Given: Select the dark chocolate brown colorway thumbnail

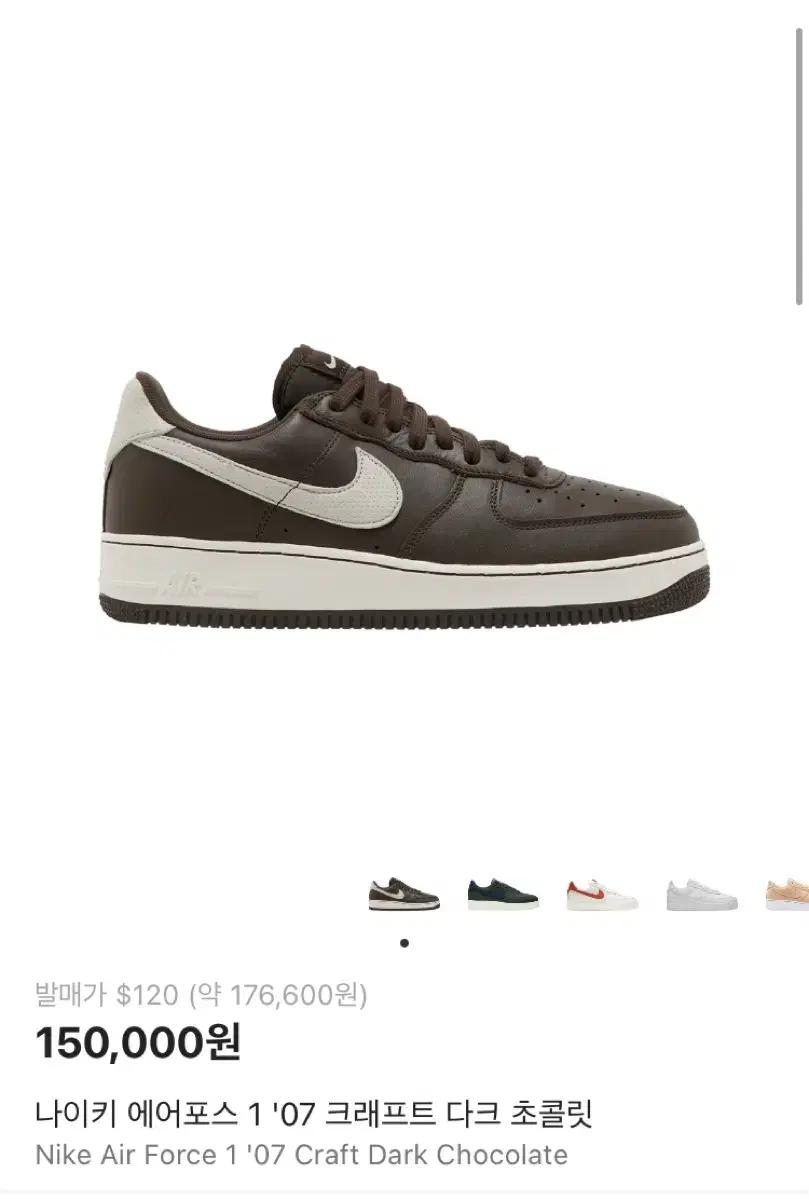Looking at the screenshot, I should click(x=403, y=892).
